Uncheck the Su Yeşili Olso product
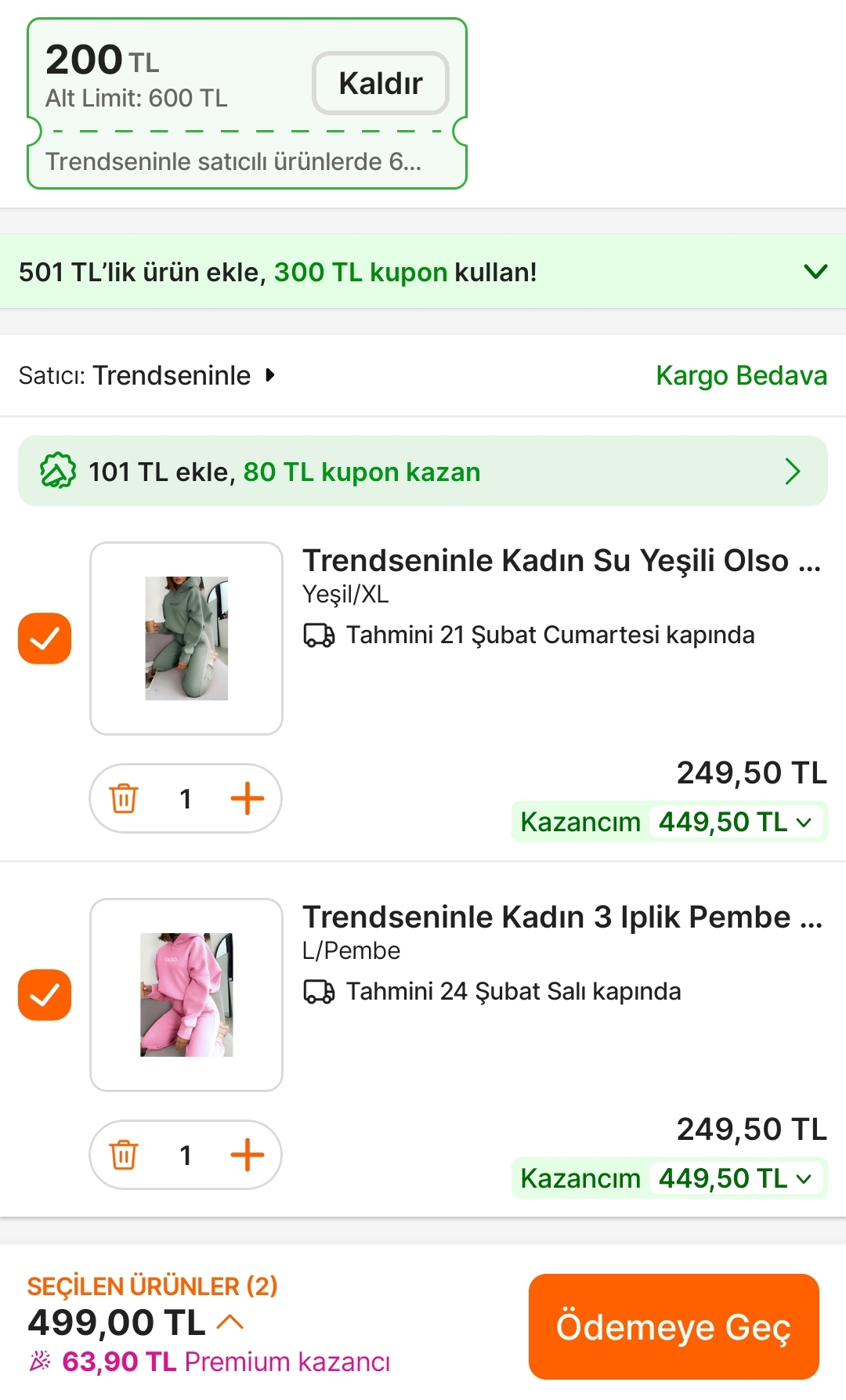The height and width of the screenshot is (1400, 846). [x=45, y=639]
